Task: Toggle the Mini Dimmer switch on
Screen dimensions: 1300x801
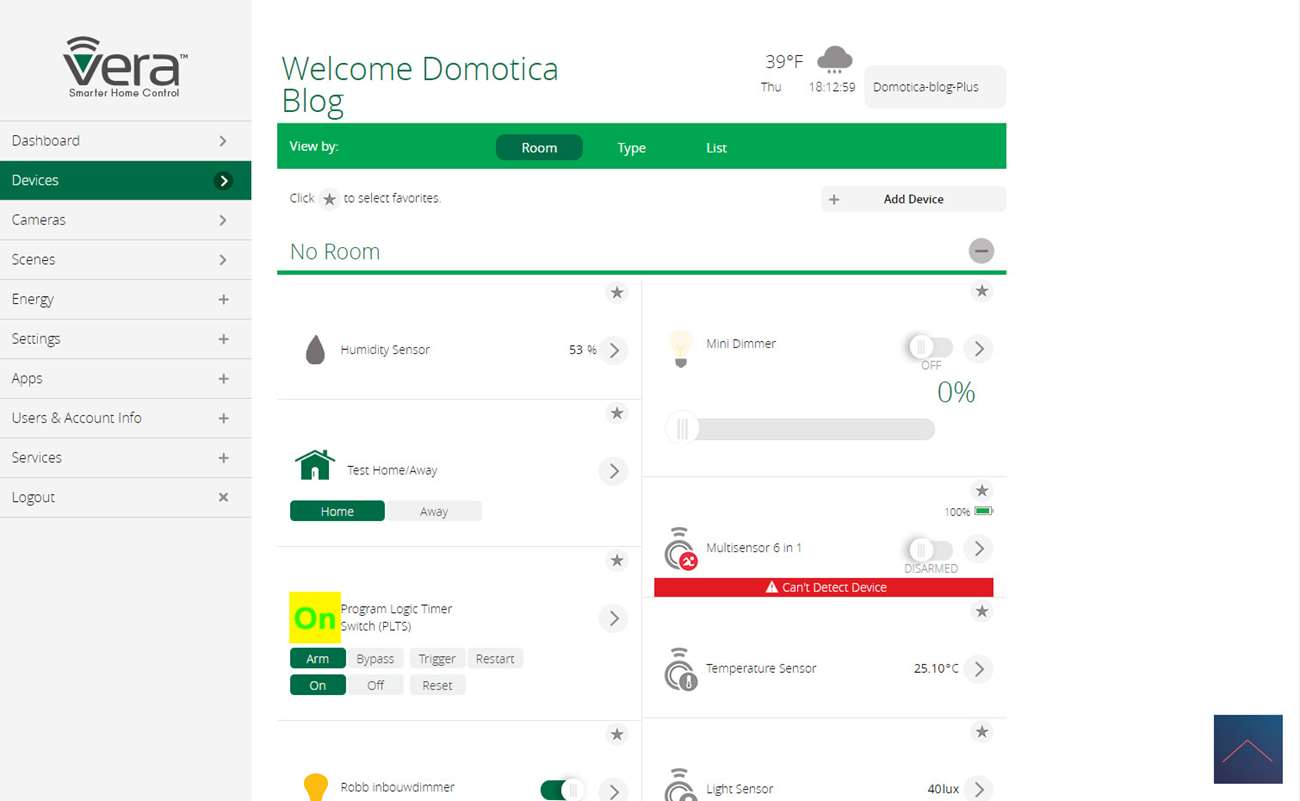Action: 929,348
